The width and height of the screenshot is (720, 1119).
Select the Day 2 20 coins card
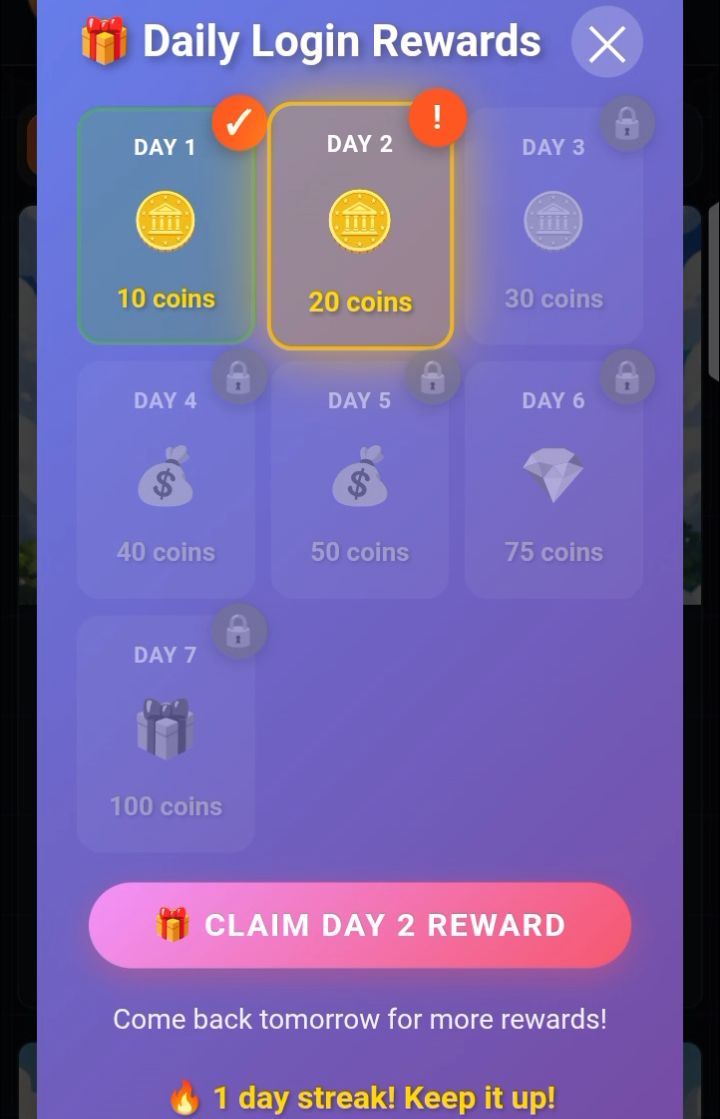point(360,226)
